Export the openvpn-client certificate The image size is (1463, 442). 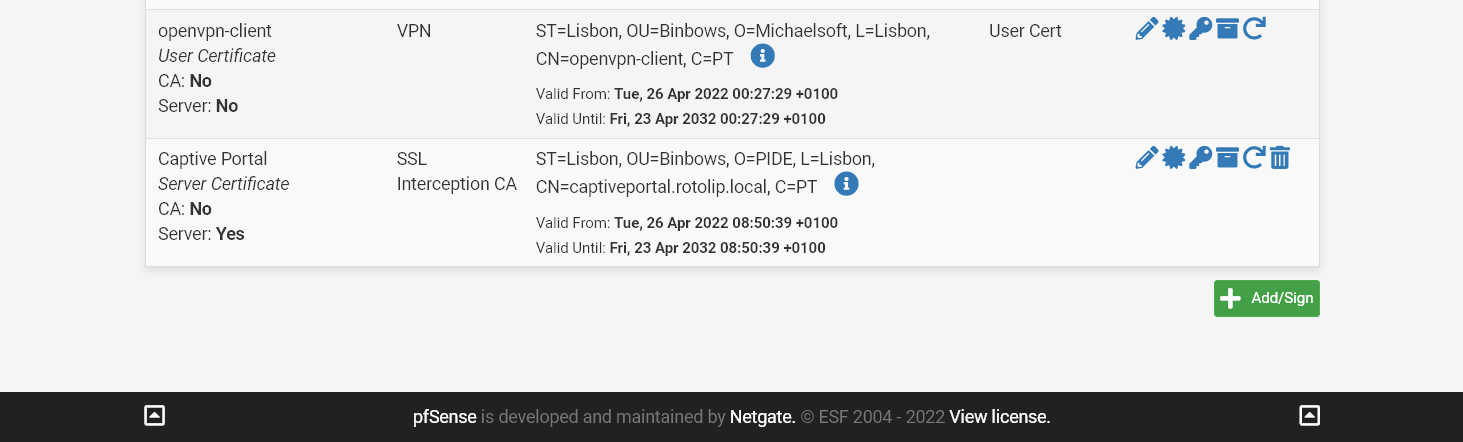(1173, 29)
